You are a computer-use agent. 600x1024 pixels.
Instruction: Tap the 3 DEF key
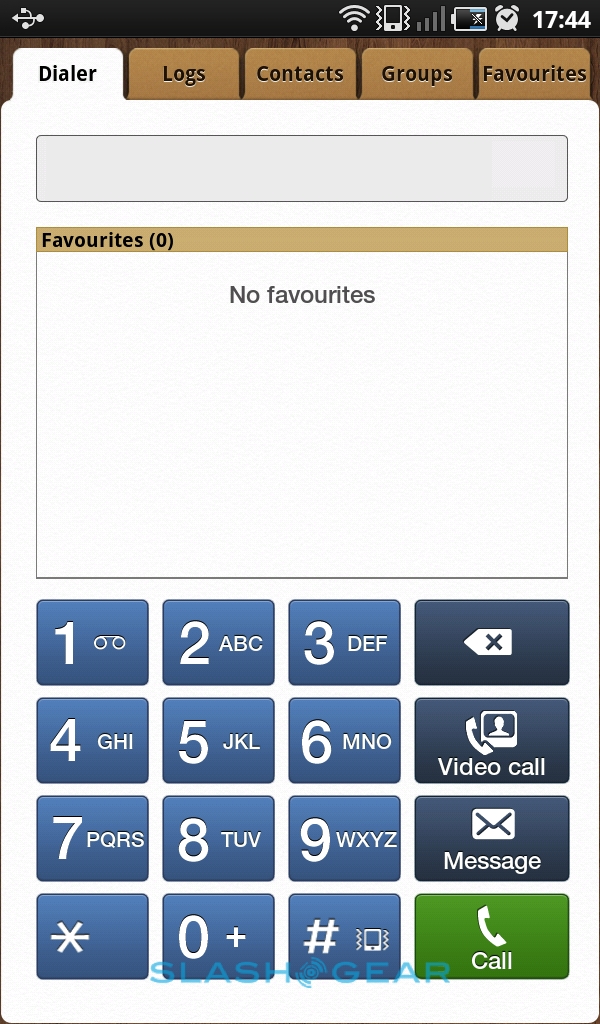(344, 643)
